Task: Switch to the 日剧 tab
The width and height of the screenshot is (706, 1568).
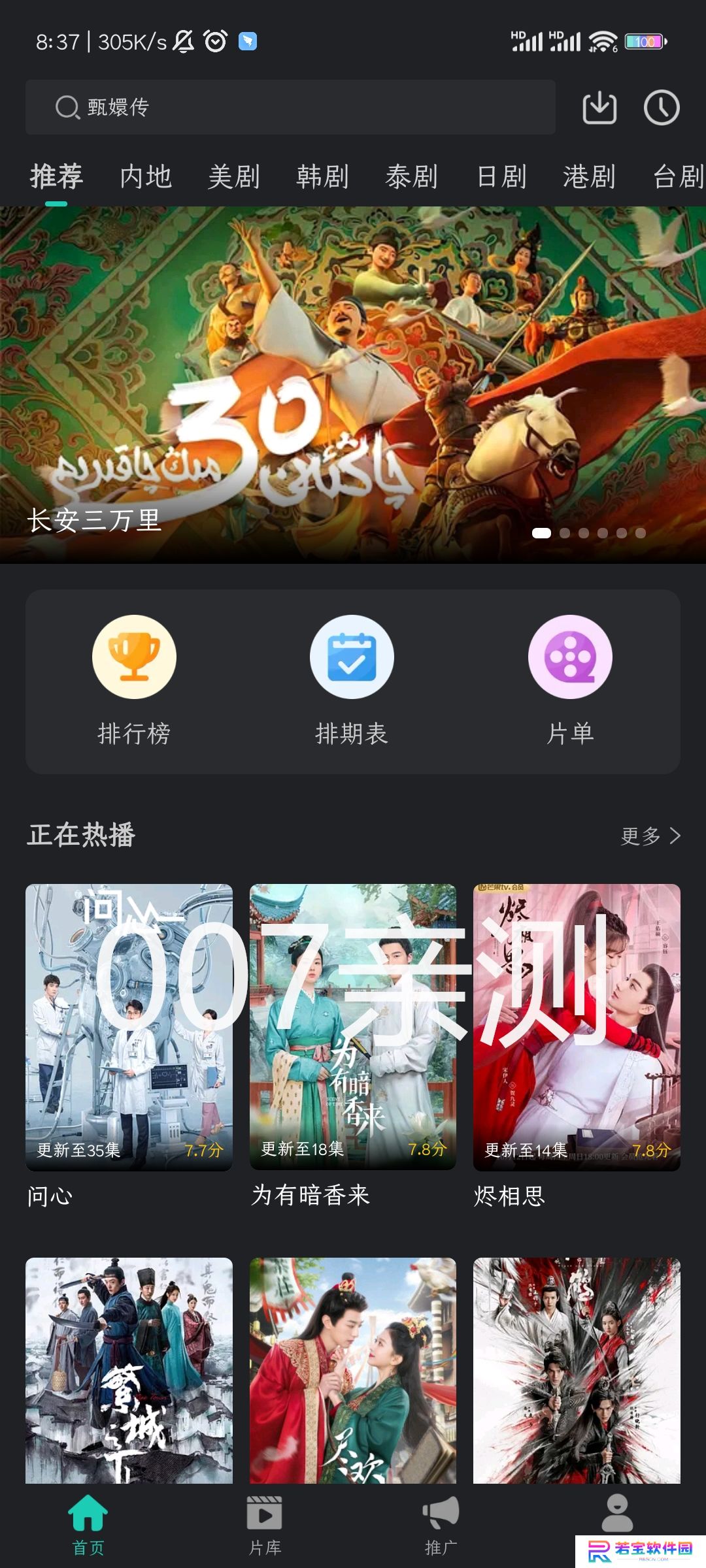Action: (501, 176)
